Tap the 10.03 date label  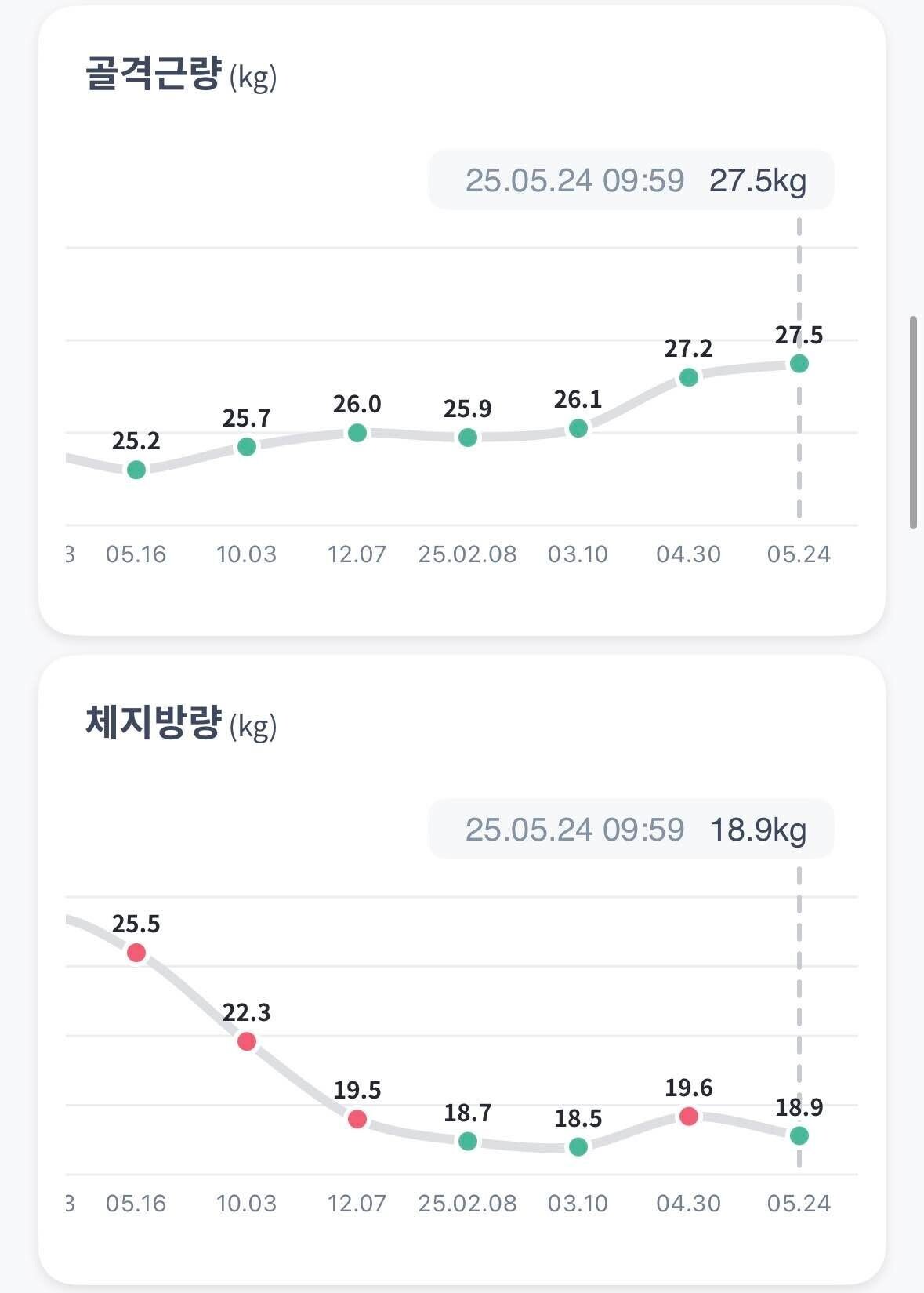247,554
